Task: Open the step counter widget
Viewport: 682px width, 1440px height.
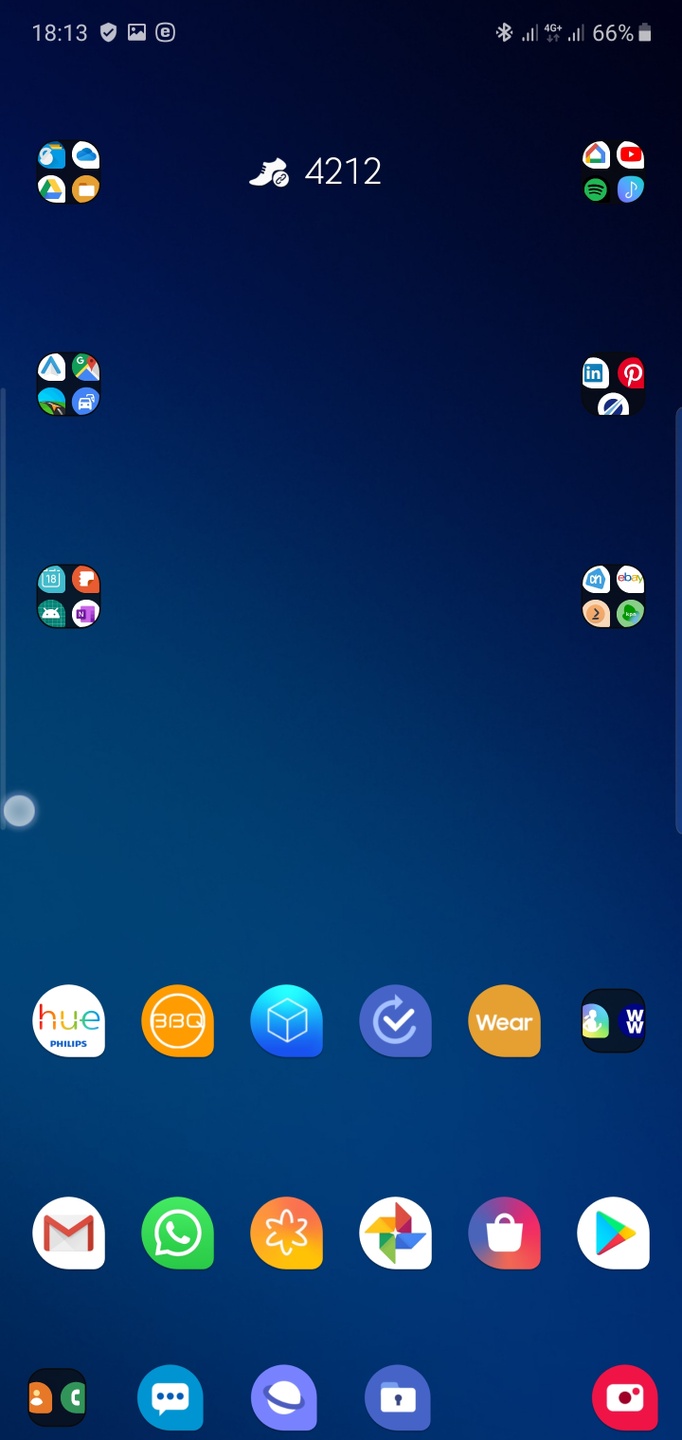Action: 316,172
